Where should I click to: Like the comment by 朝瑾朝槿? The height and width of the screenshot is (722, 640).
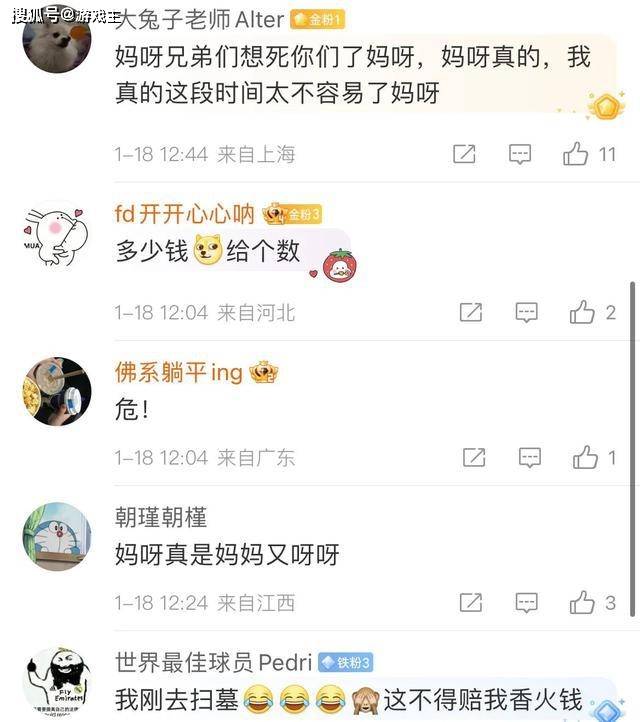click(582, 603)
